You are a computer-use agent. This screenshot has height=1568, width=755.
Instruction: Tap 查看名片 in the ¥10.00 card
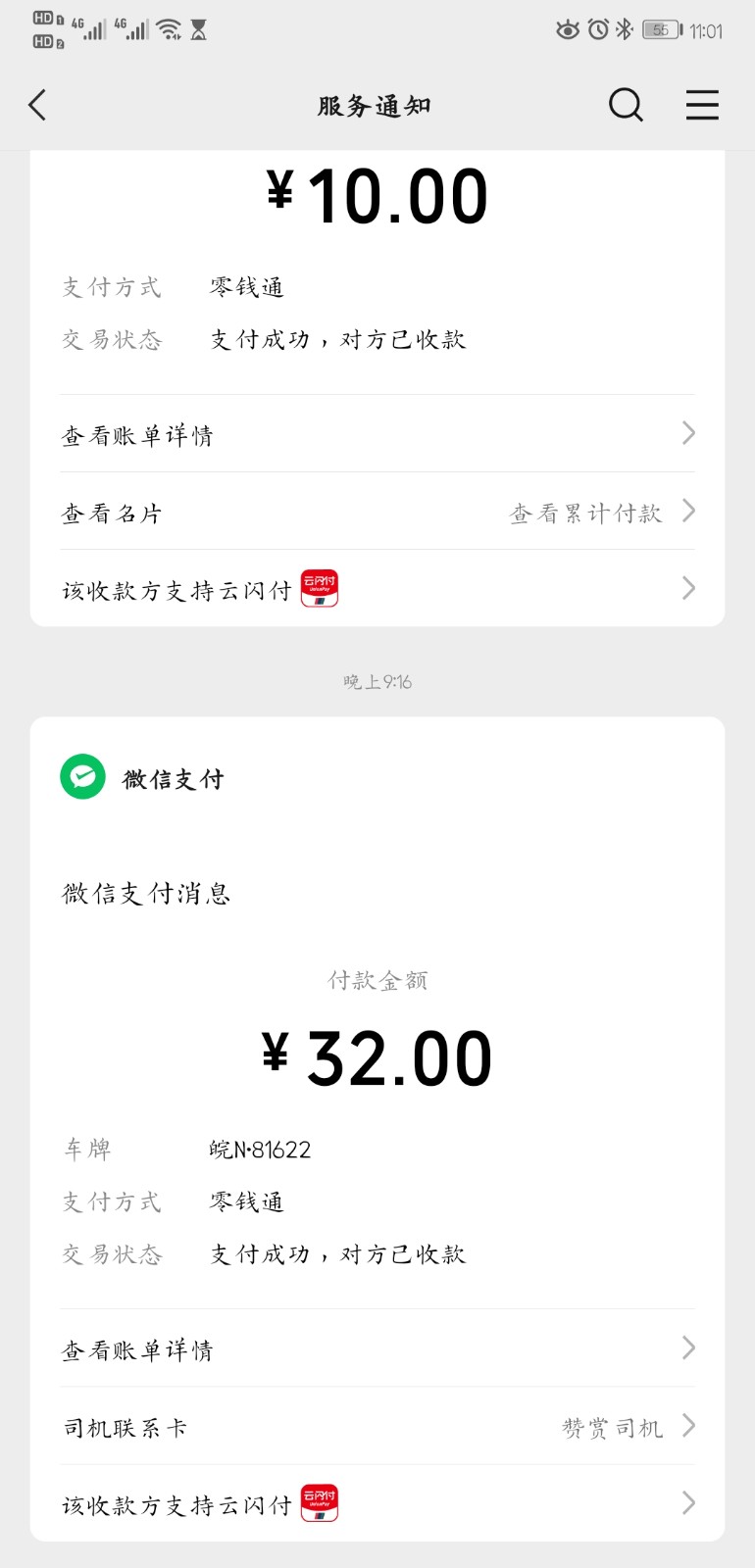coord(112,514)
